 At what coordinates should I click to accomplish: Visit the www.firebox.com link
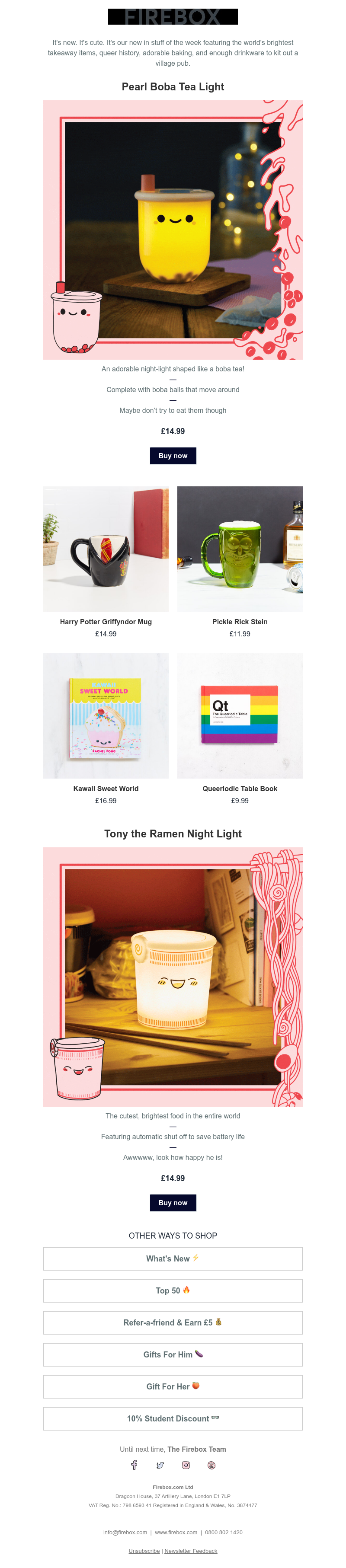pos(176,1532)
